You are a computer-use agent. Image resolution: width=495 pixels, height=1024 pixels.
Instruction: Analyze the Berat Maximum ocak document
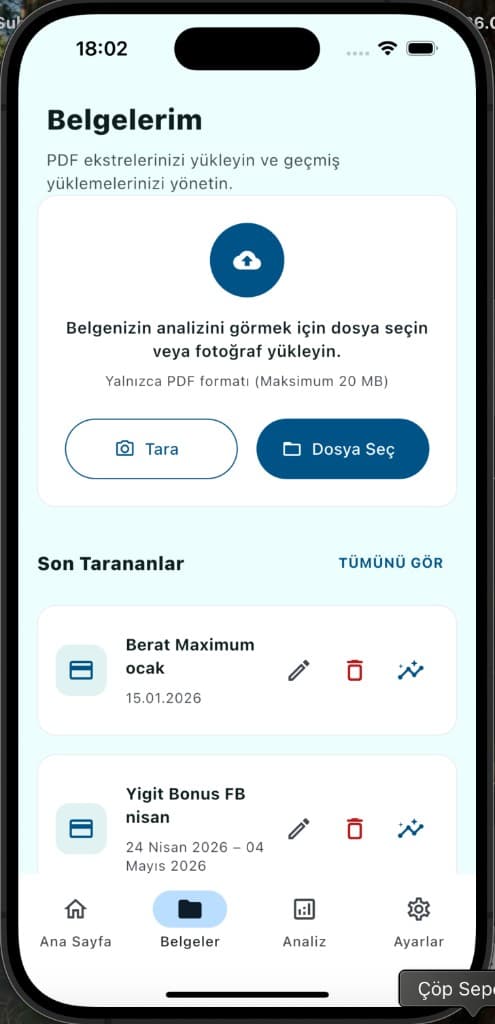pyautogui.click(x=411, y=670)
